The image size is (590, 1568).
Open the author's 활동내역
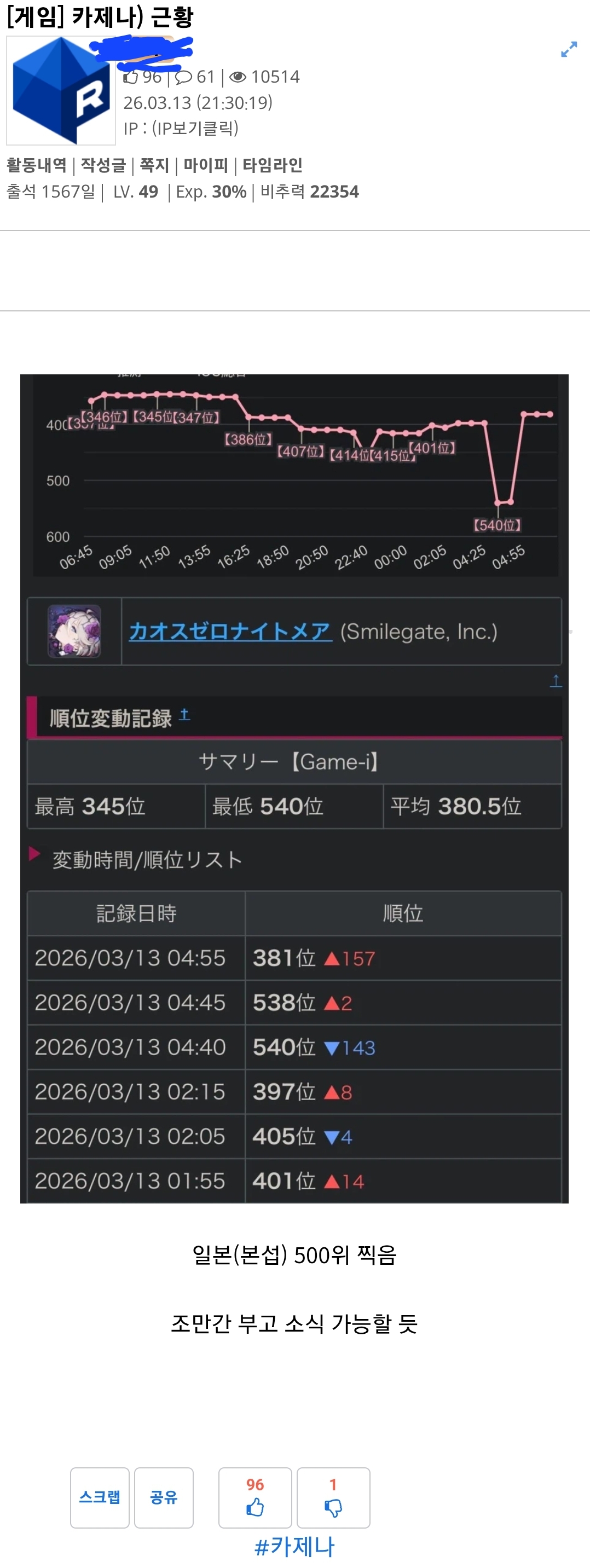tap(36, 165)
